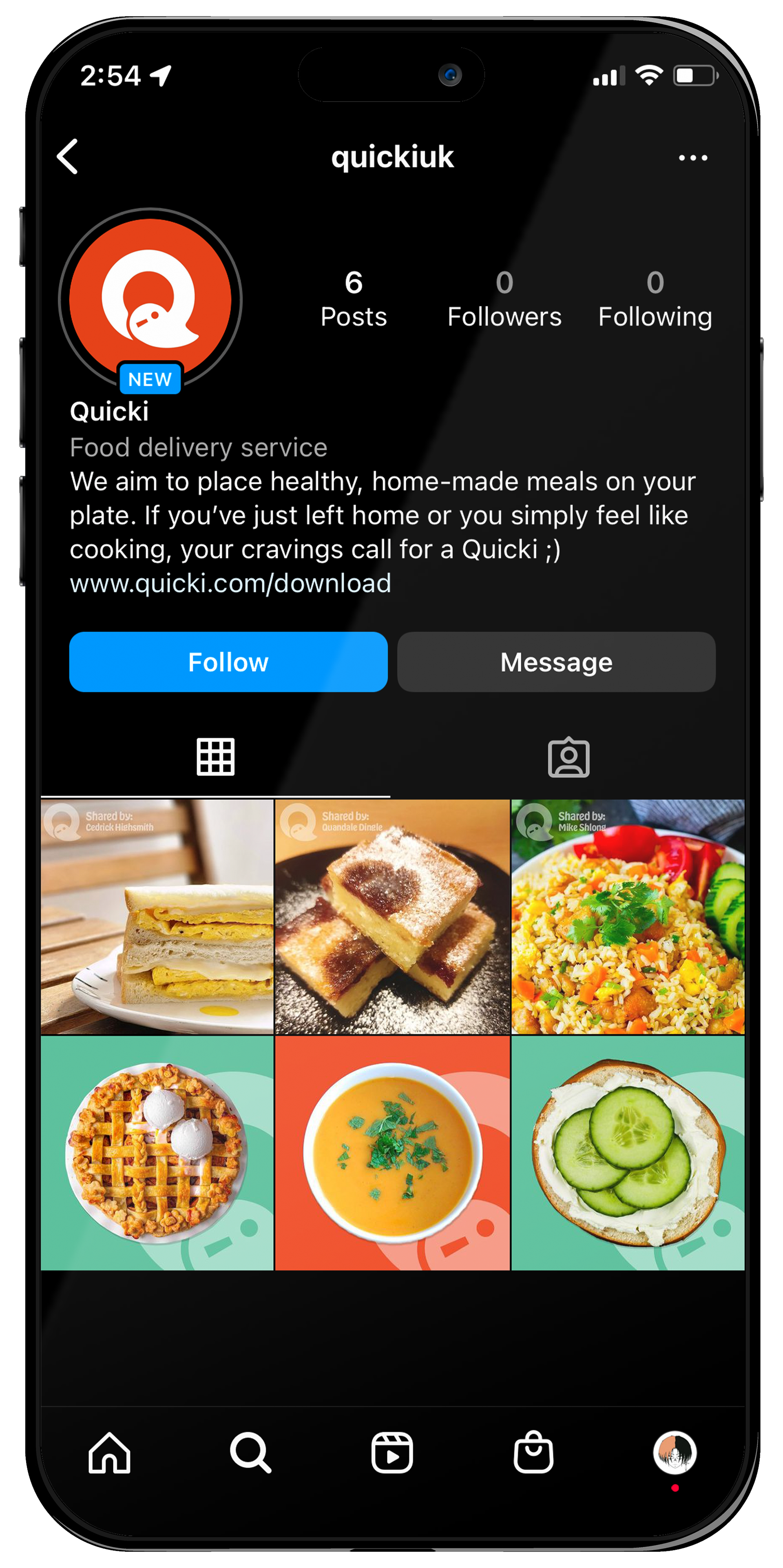Message the Quicki account
The height and width of the screenshot is (1568, 783).
[556, 662]
